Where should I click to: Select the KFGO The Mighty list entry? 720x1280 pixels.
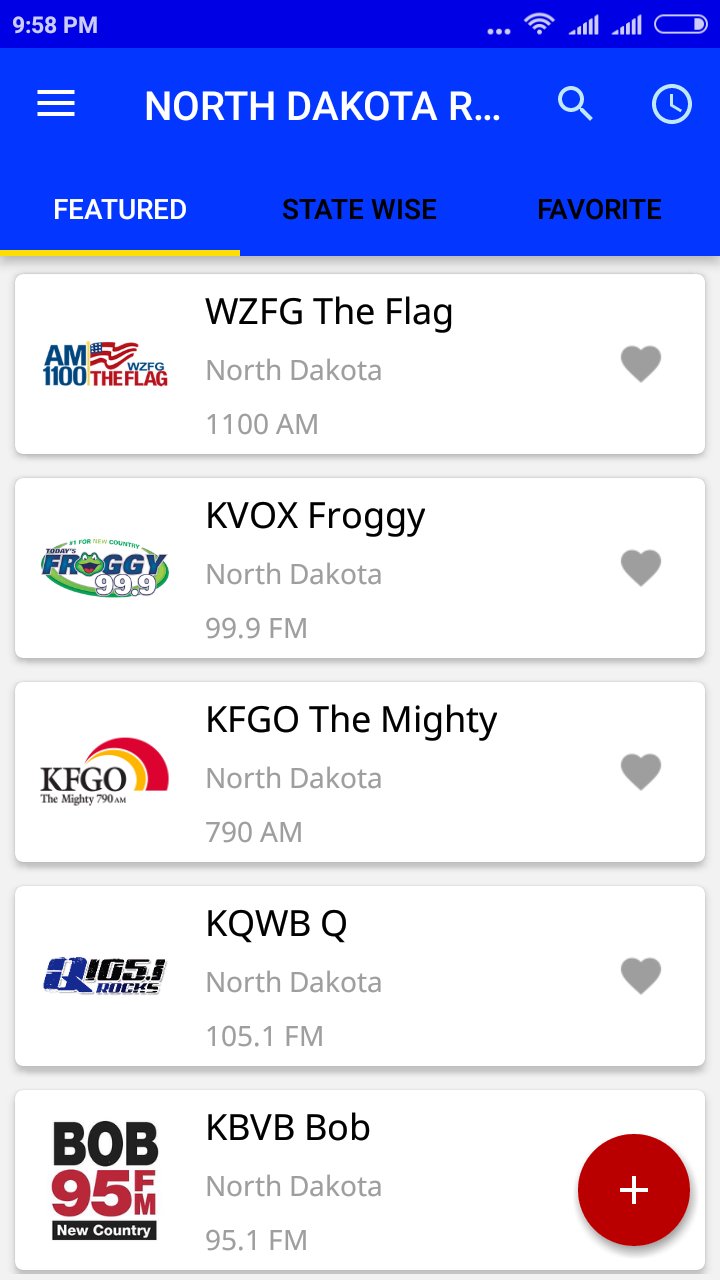point(350,771)
